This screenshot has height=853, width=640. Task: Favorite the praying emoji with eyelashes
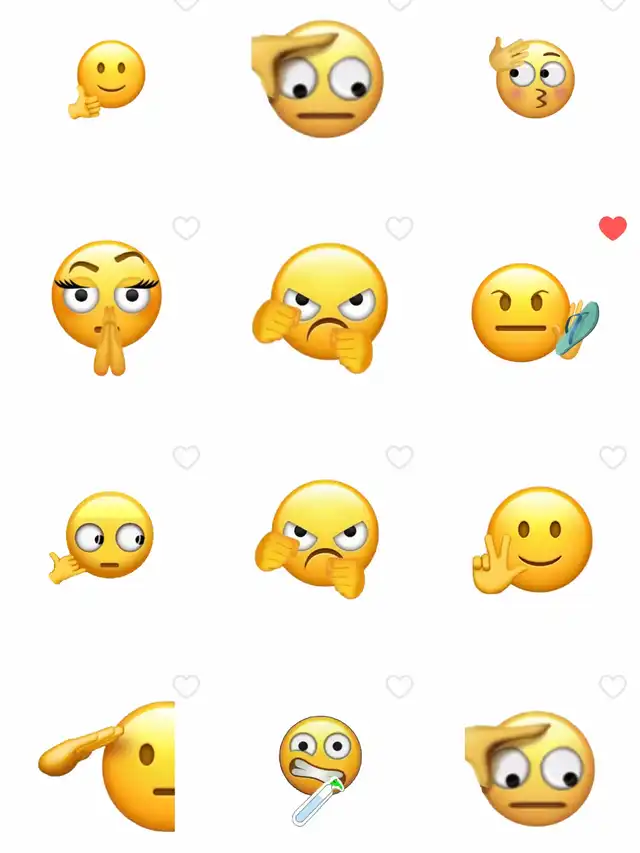click(x=186, y=228)
